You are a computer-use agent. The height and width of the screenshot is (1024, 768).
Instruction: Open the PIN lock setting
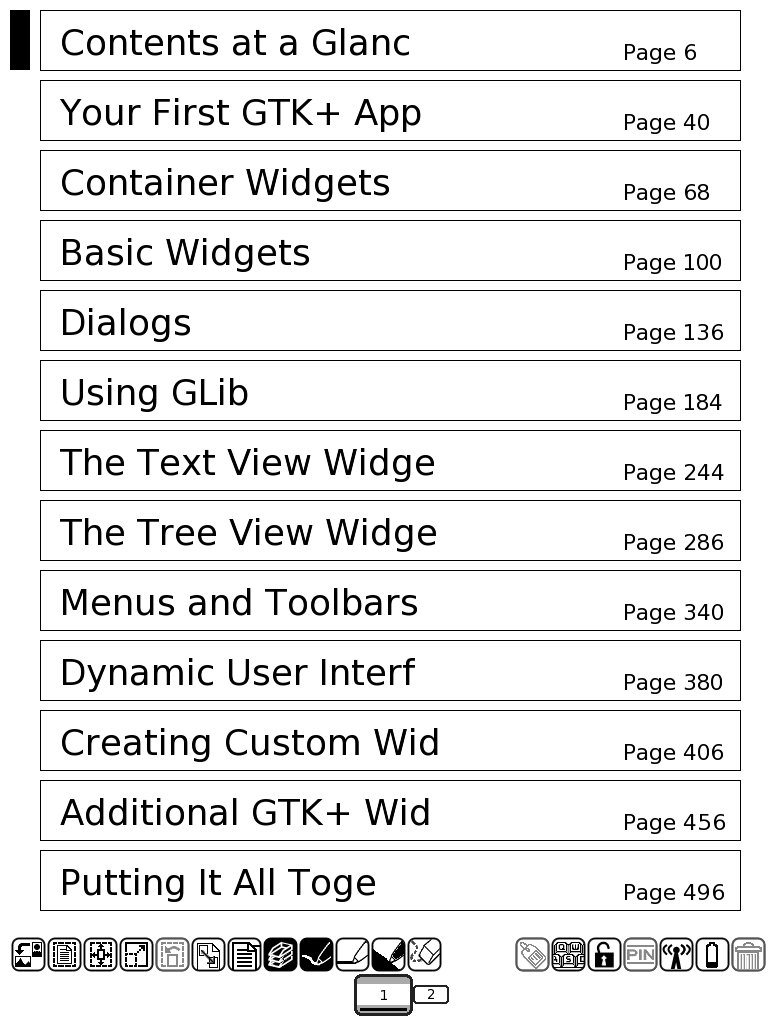(x=640, y=955)
